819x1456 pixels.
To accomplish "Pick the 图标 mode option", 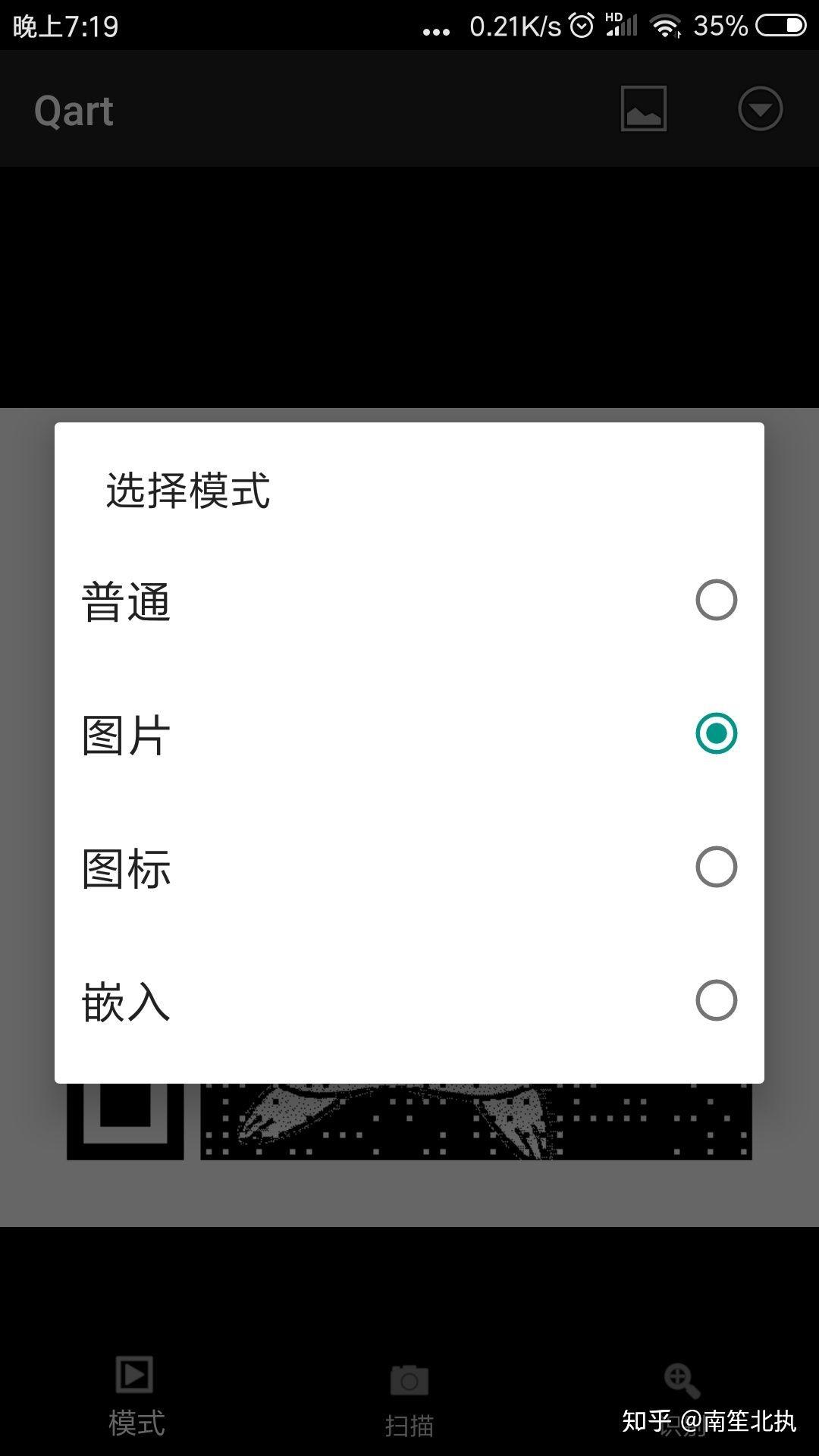I will [x=715, y=868].
